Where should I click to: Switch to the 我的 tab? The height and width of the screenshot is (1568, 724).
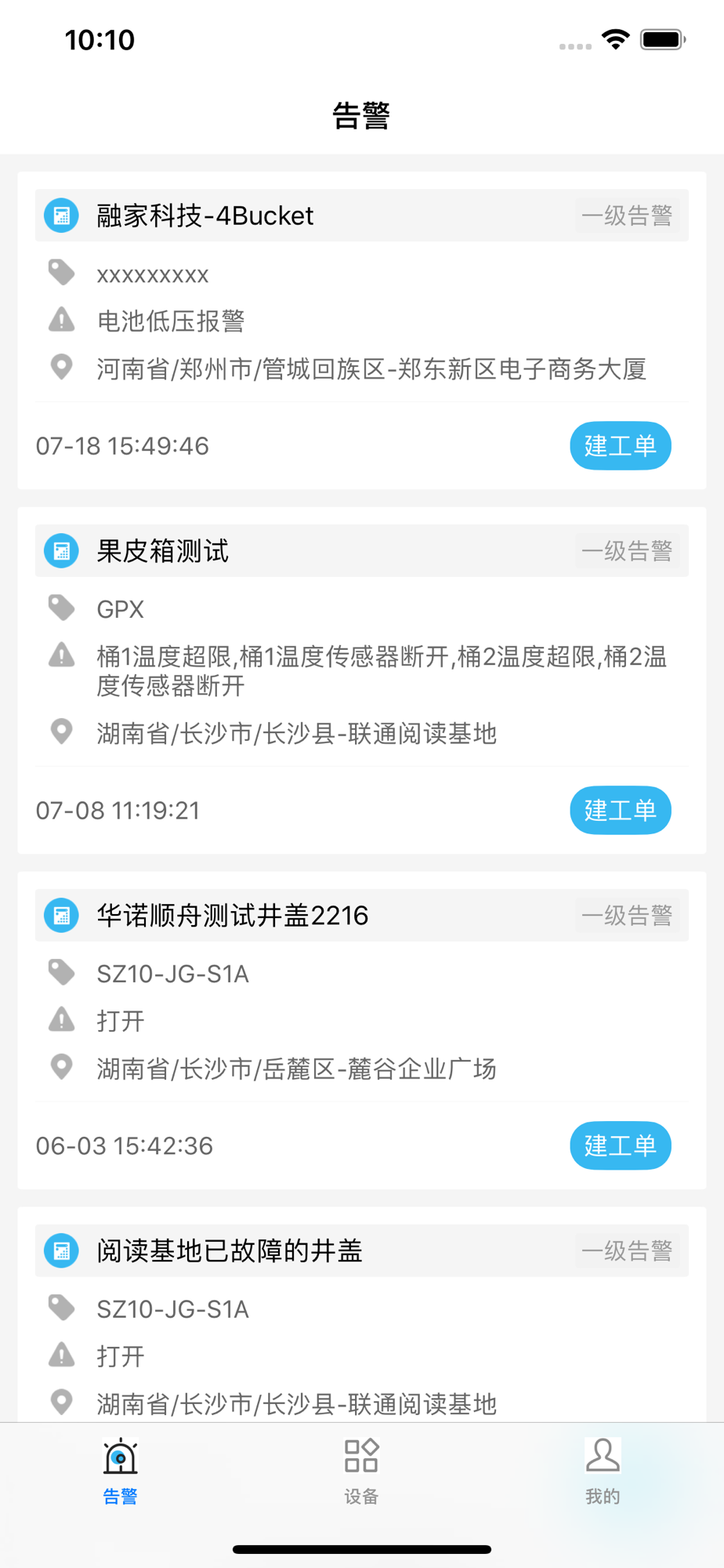603,1472
